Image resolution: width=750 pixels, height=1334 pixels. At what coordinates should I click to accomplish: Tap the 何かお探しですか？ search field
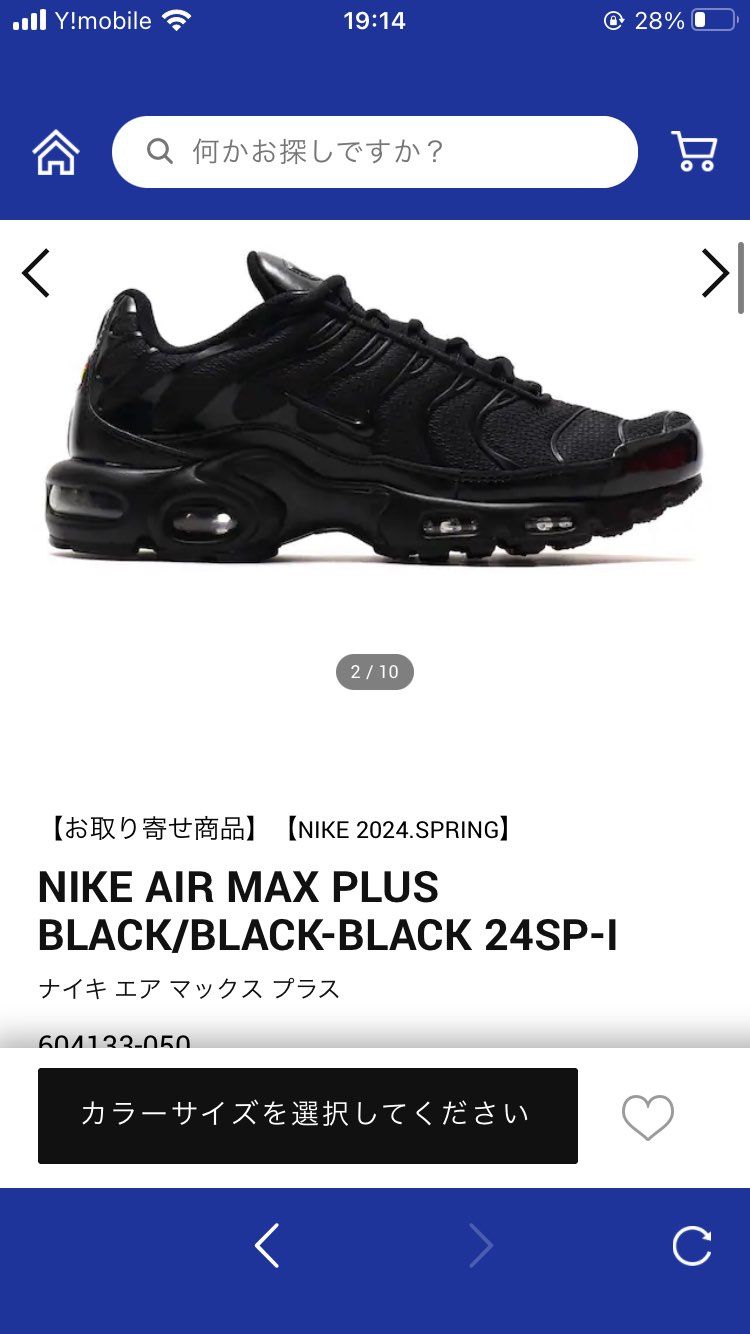[375, 152]
